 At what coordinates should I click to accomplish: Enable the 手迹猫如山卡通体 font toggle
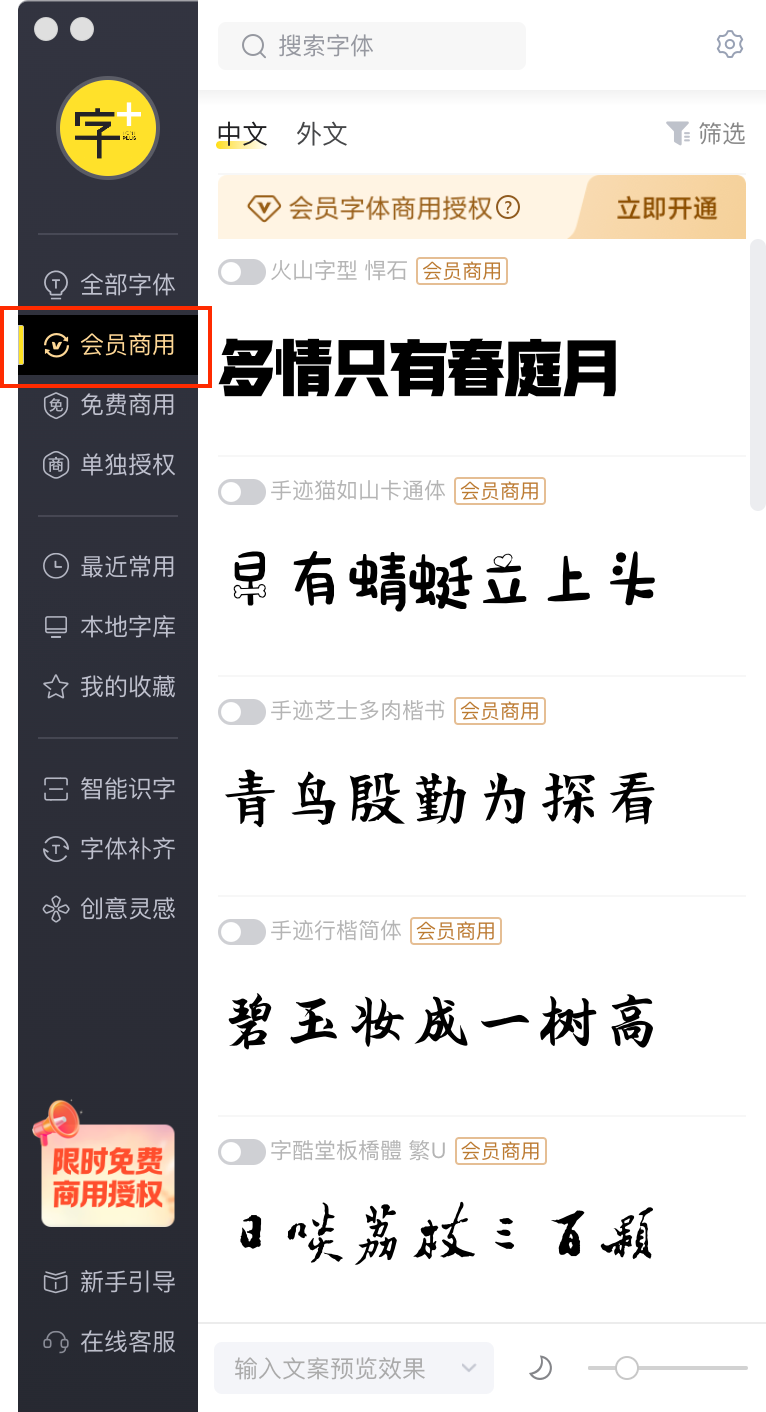tap(241, 491)
